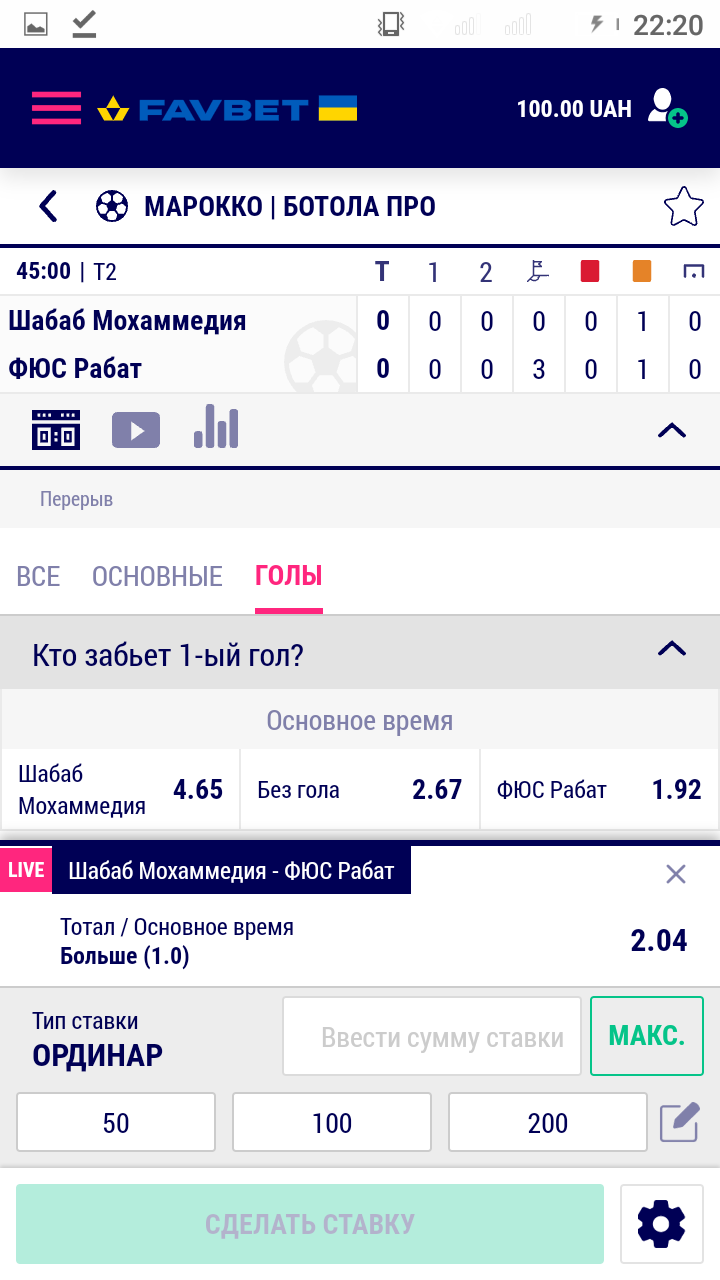Open coupon settings via gear icon
Image resolution: width=720 pixels, height=1280 pixels.
[660, 1223]
